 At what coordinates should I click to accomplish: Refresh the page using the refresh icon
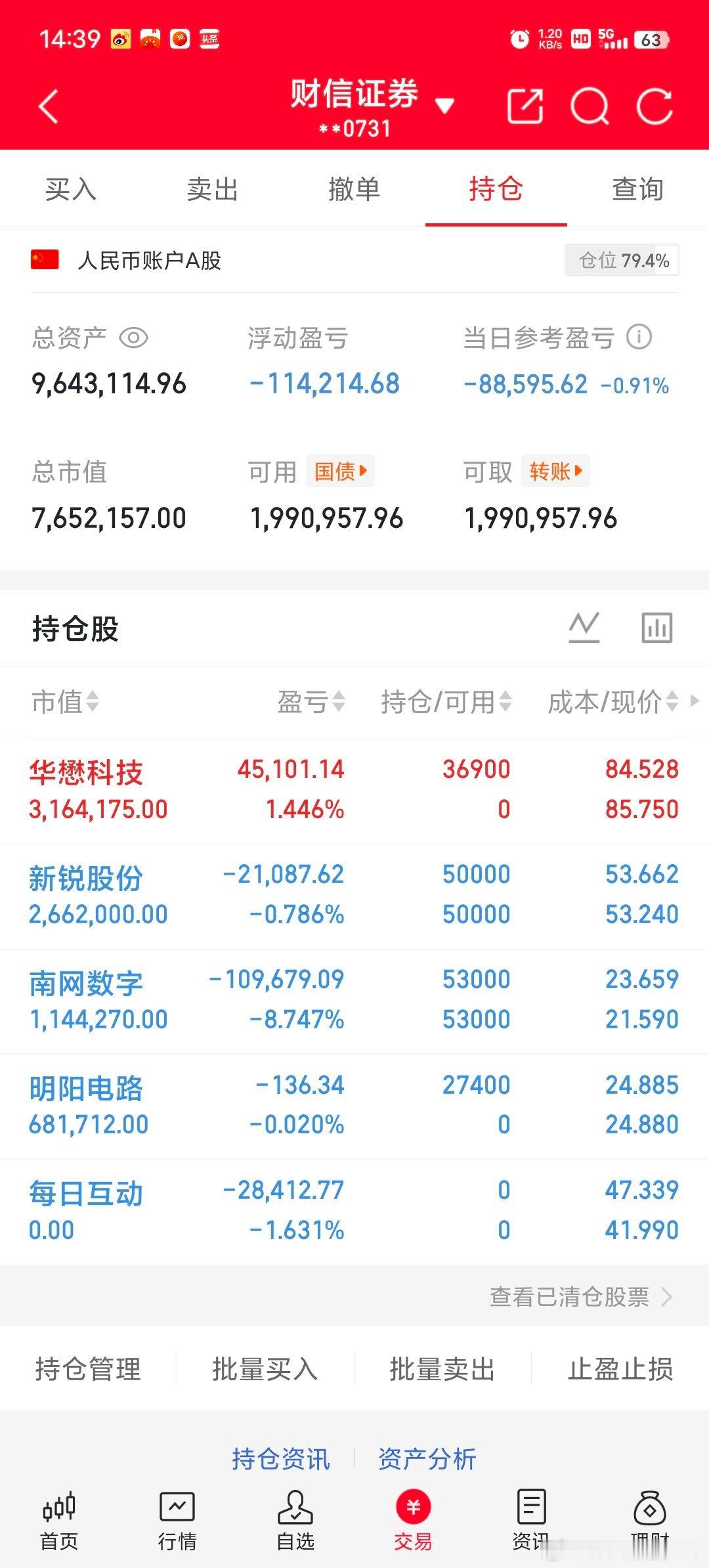click(655, 106)
